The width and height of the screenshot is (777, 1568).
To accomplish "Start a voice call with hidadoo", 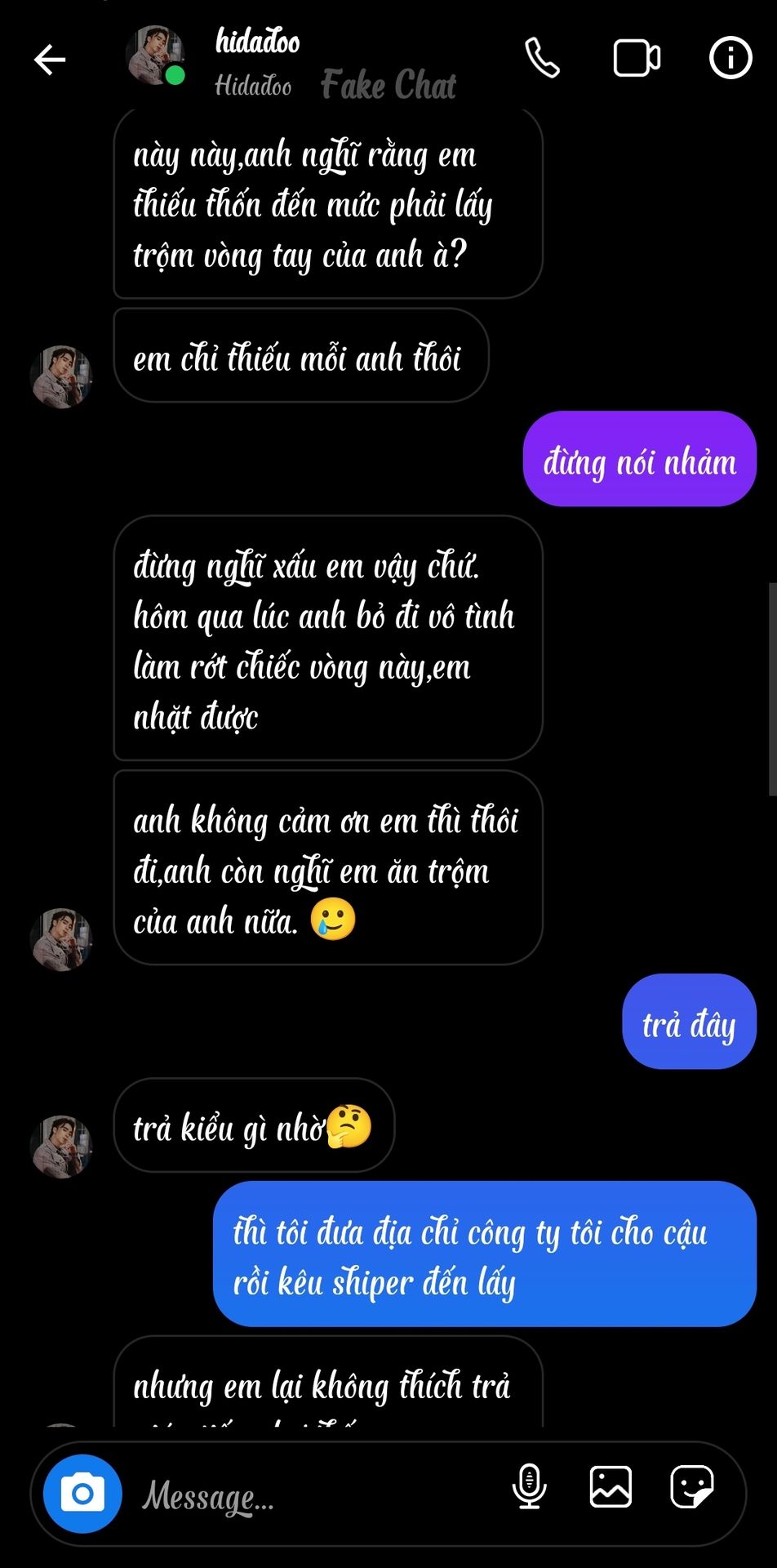I will pos(542,59).
